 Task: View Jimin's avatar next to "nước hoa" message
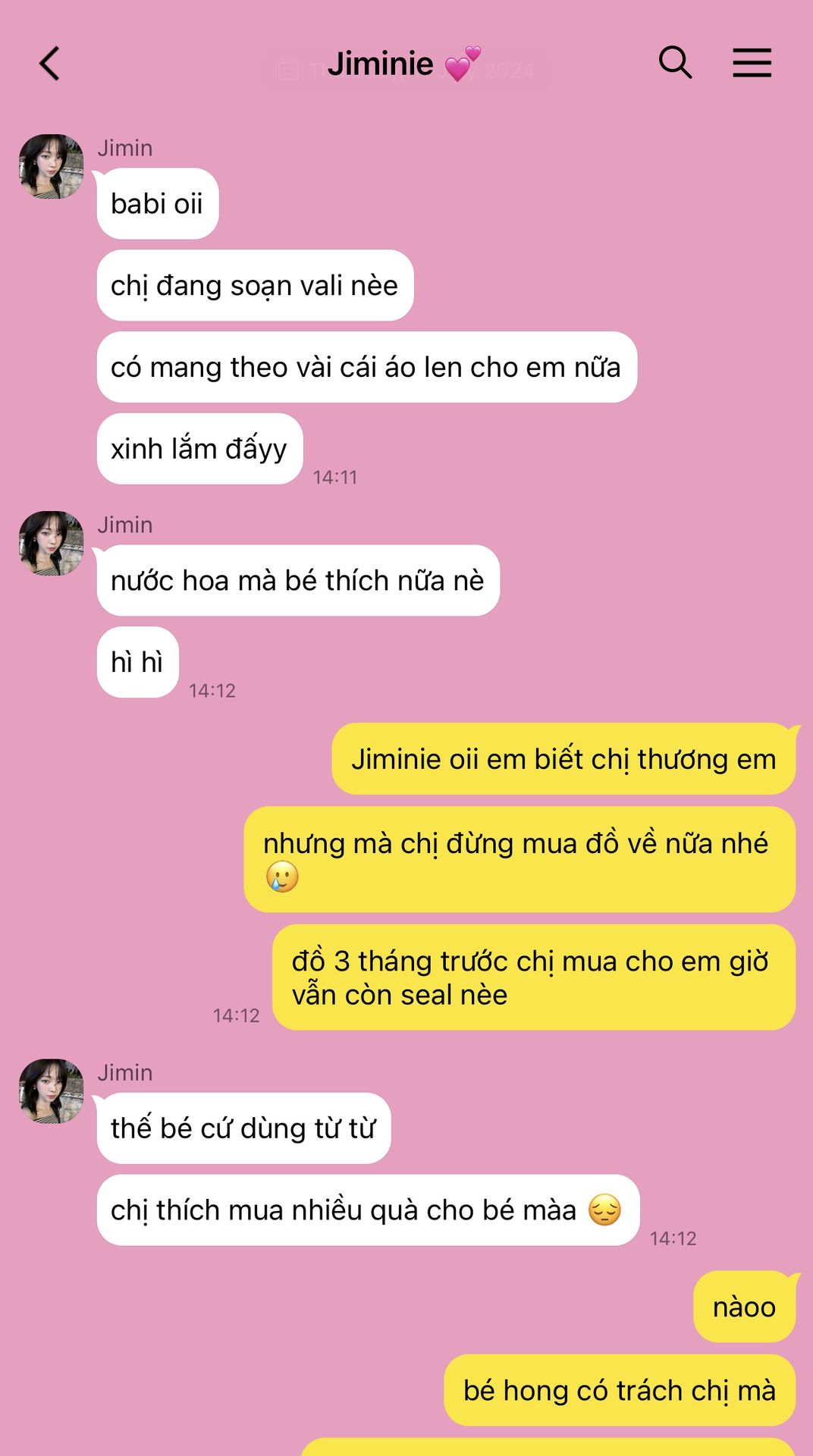(x=52, y=543)
